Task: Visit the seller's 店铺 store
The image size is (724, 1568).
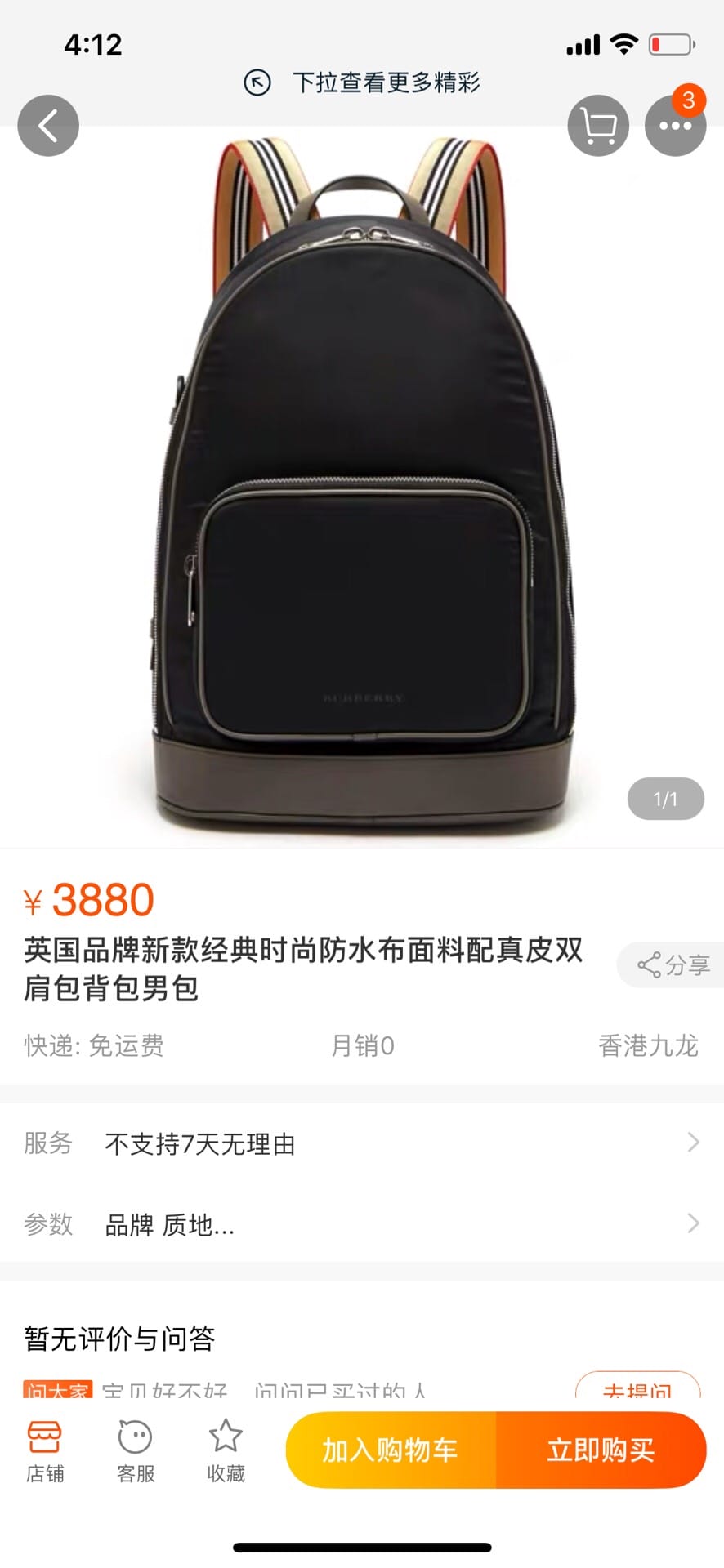Action: pos(45,1450)
